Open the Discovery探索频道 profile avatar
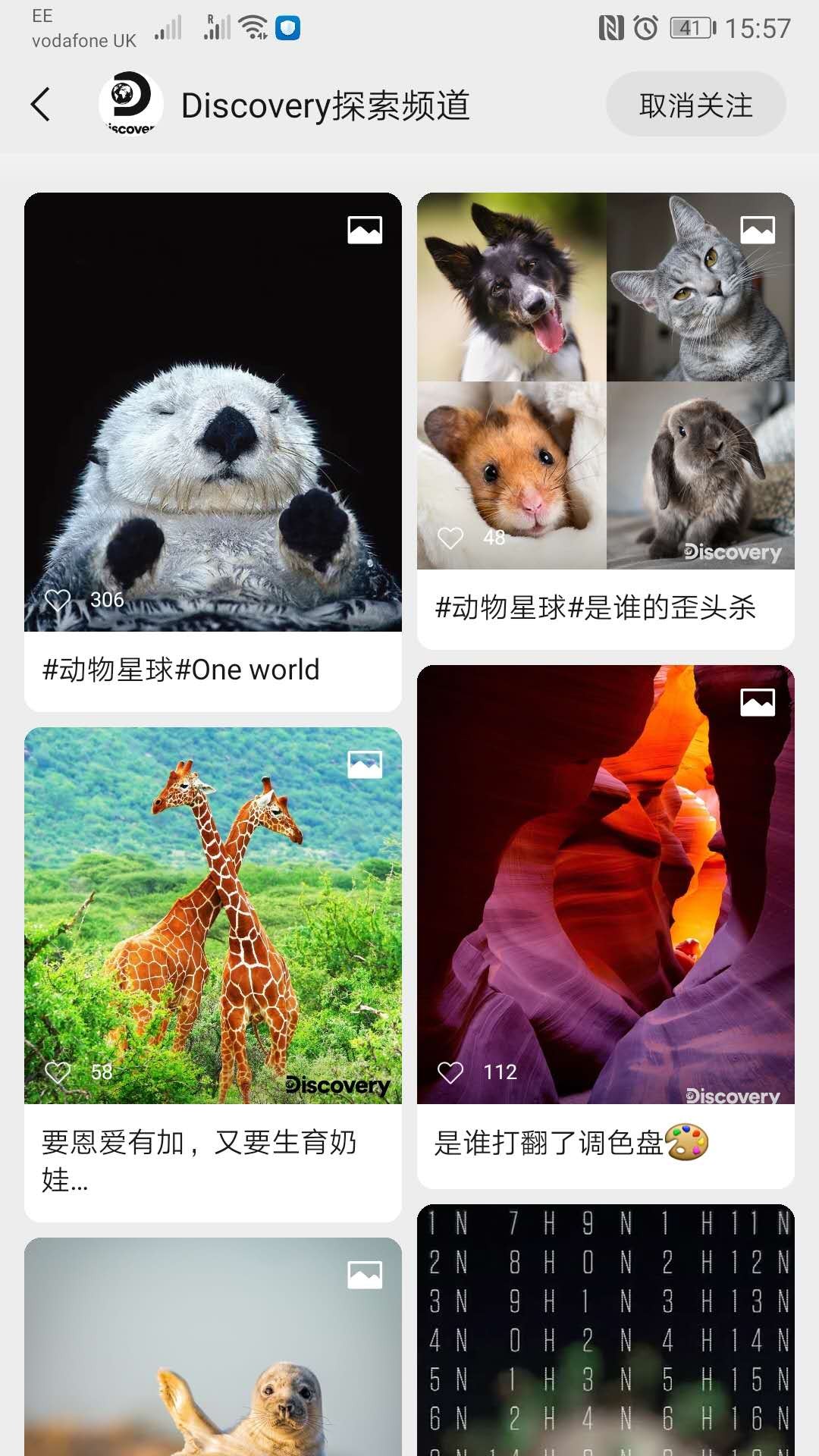819x1456 pixels. point(130,105)
